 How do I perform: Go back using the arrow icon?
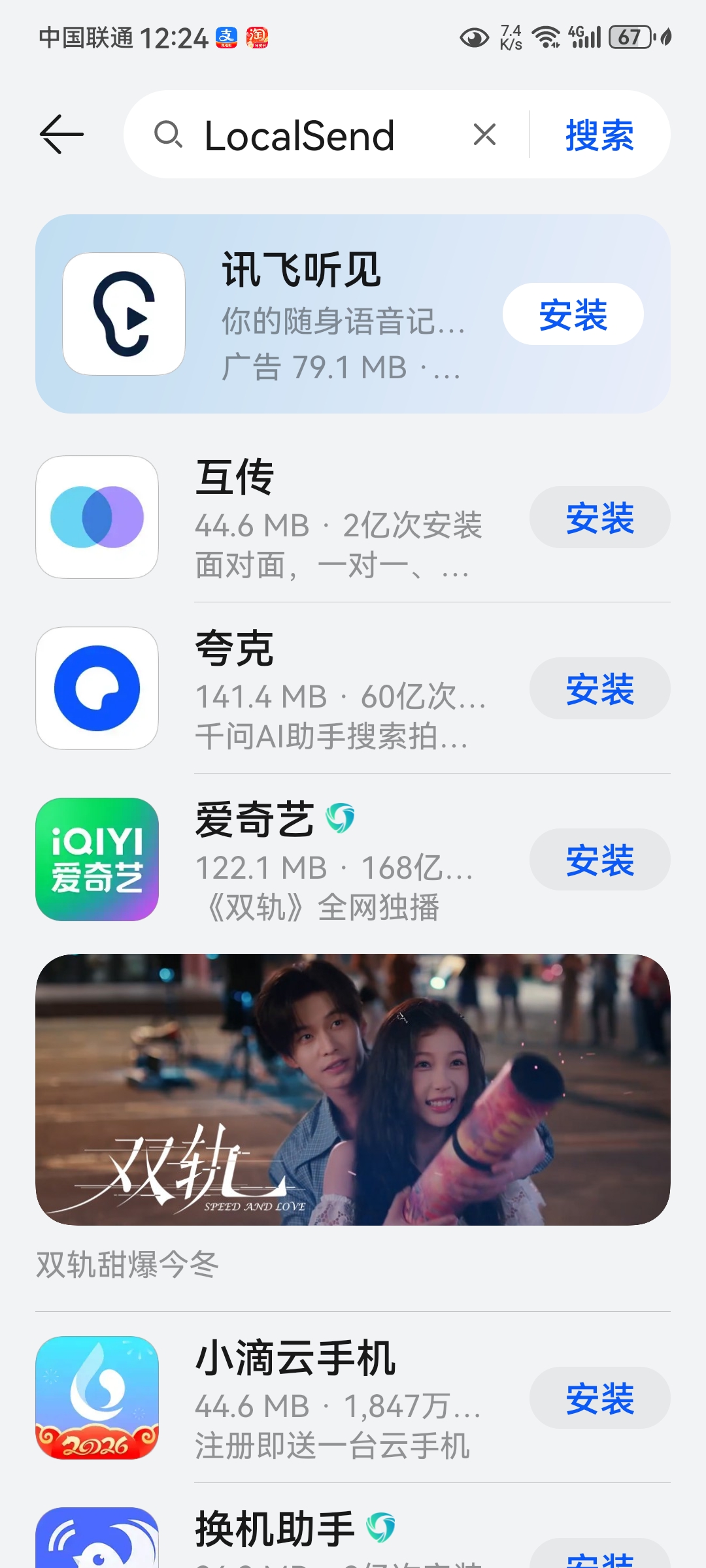(61, 135)
